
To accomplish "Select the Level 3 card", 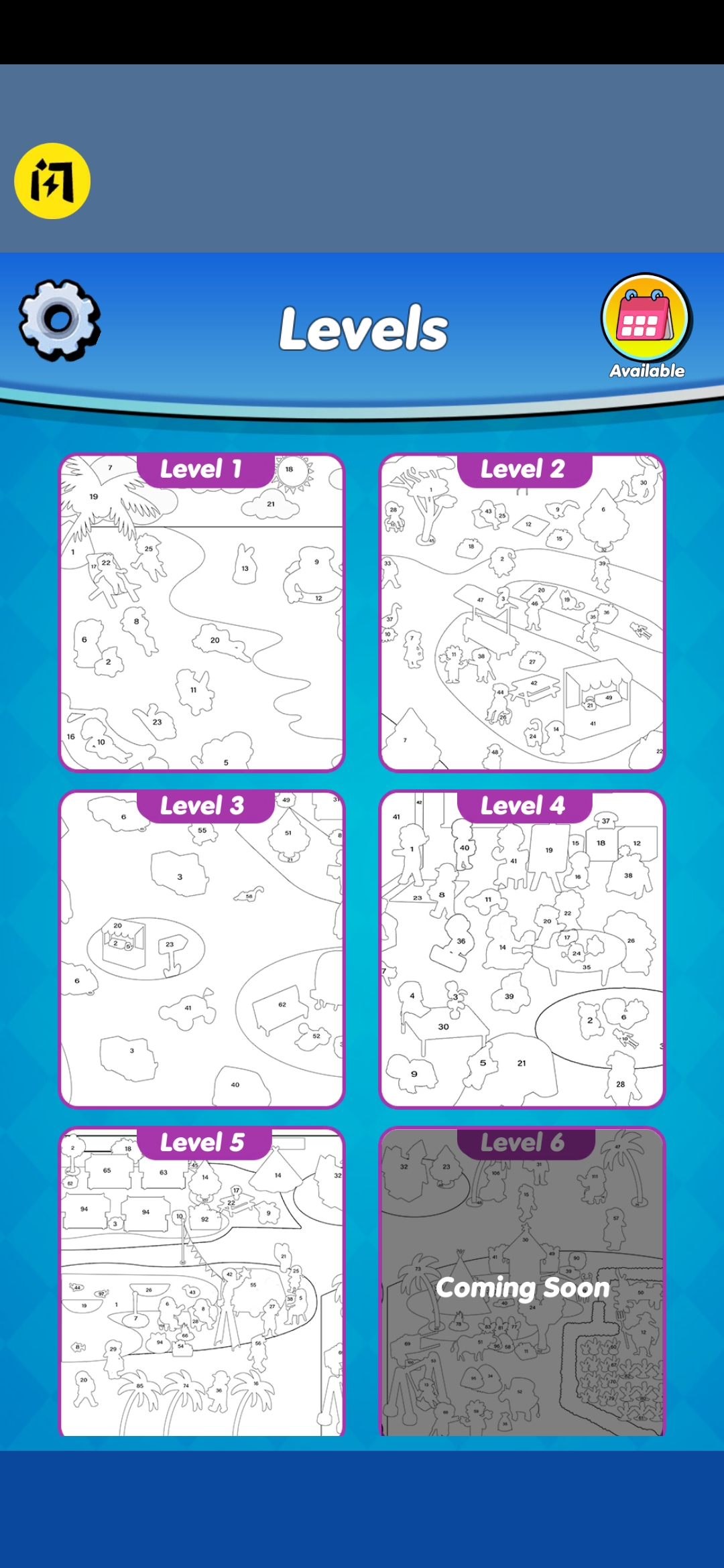I will (202, 950).
